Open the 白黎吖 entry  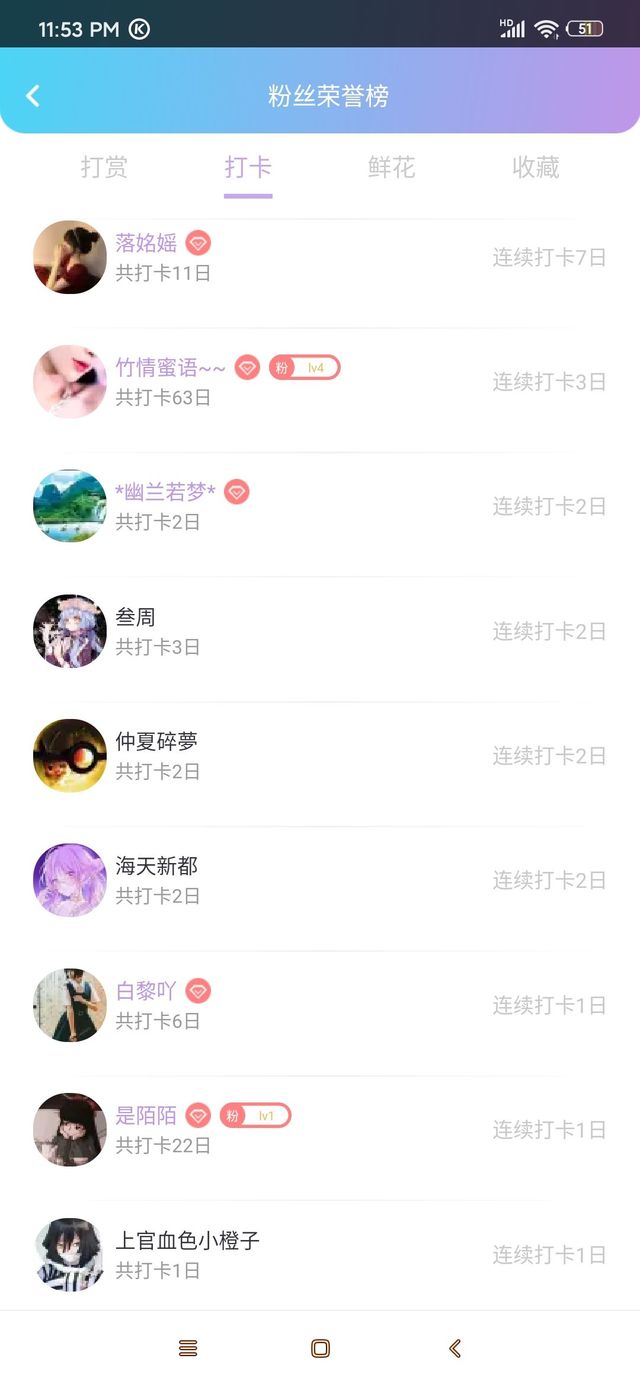coord(320,1005)
